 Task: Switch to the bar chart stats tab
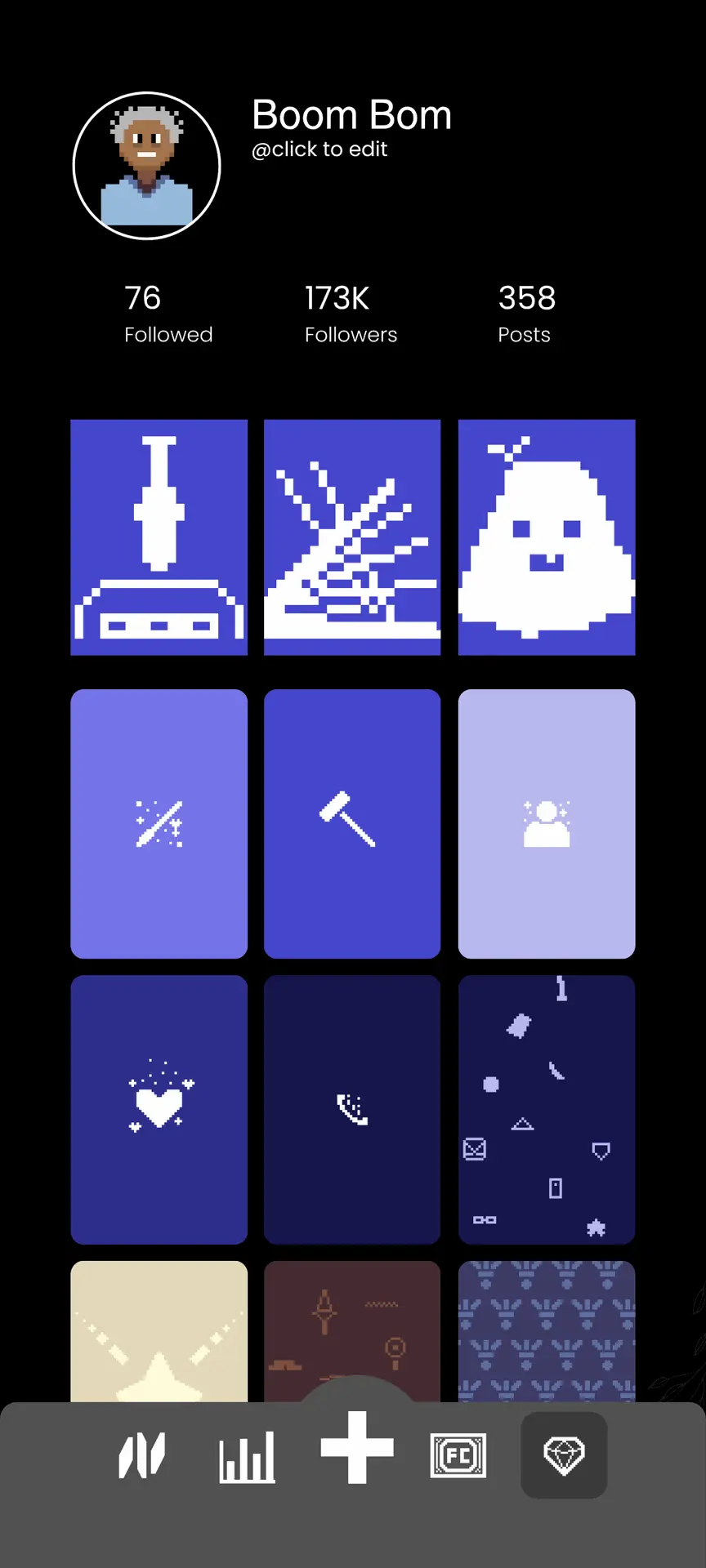247,1457
